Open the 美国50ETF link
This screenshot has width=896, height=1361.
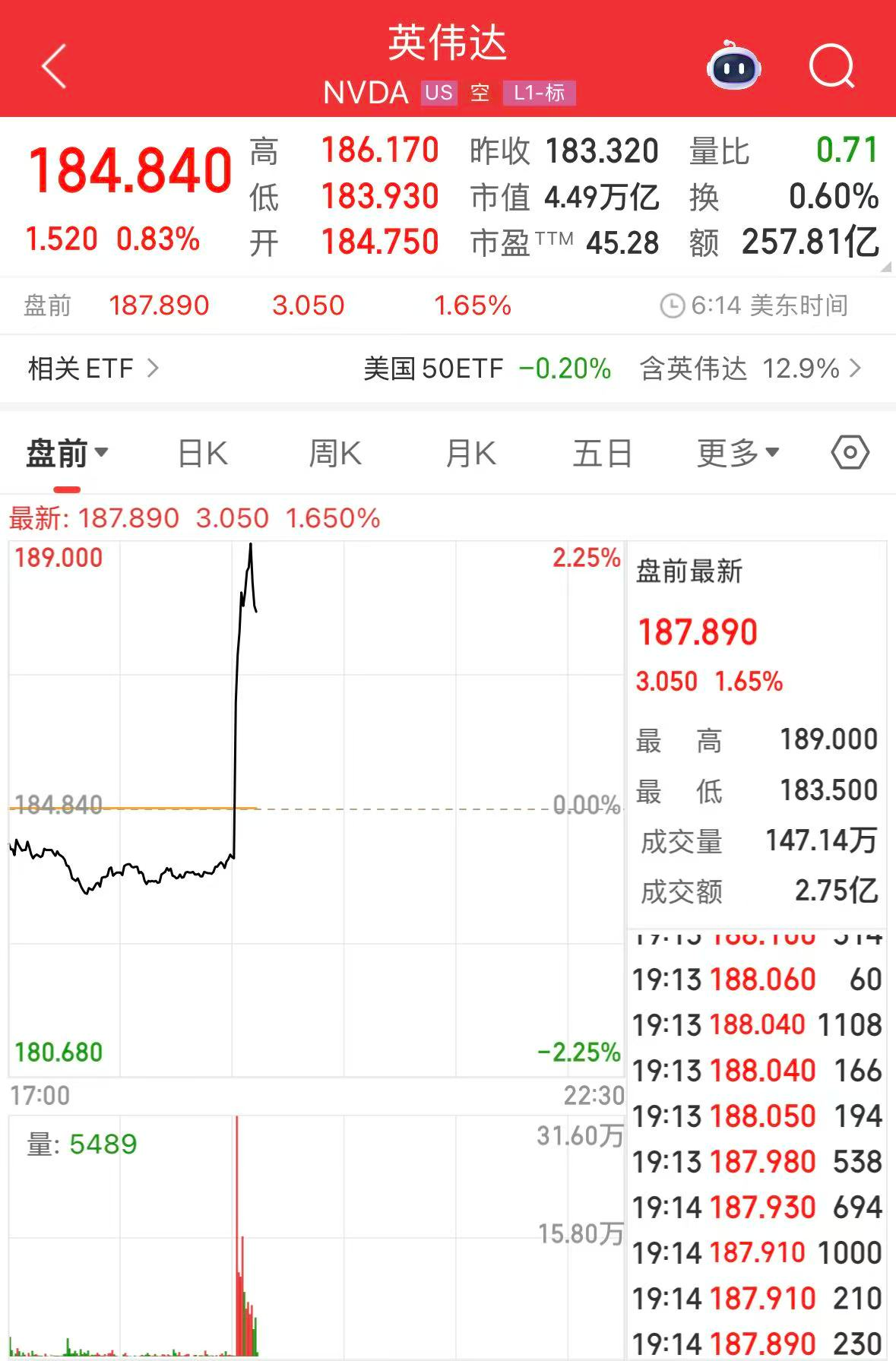click(x=433, y=368)
